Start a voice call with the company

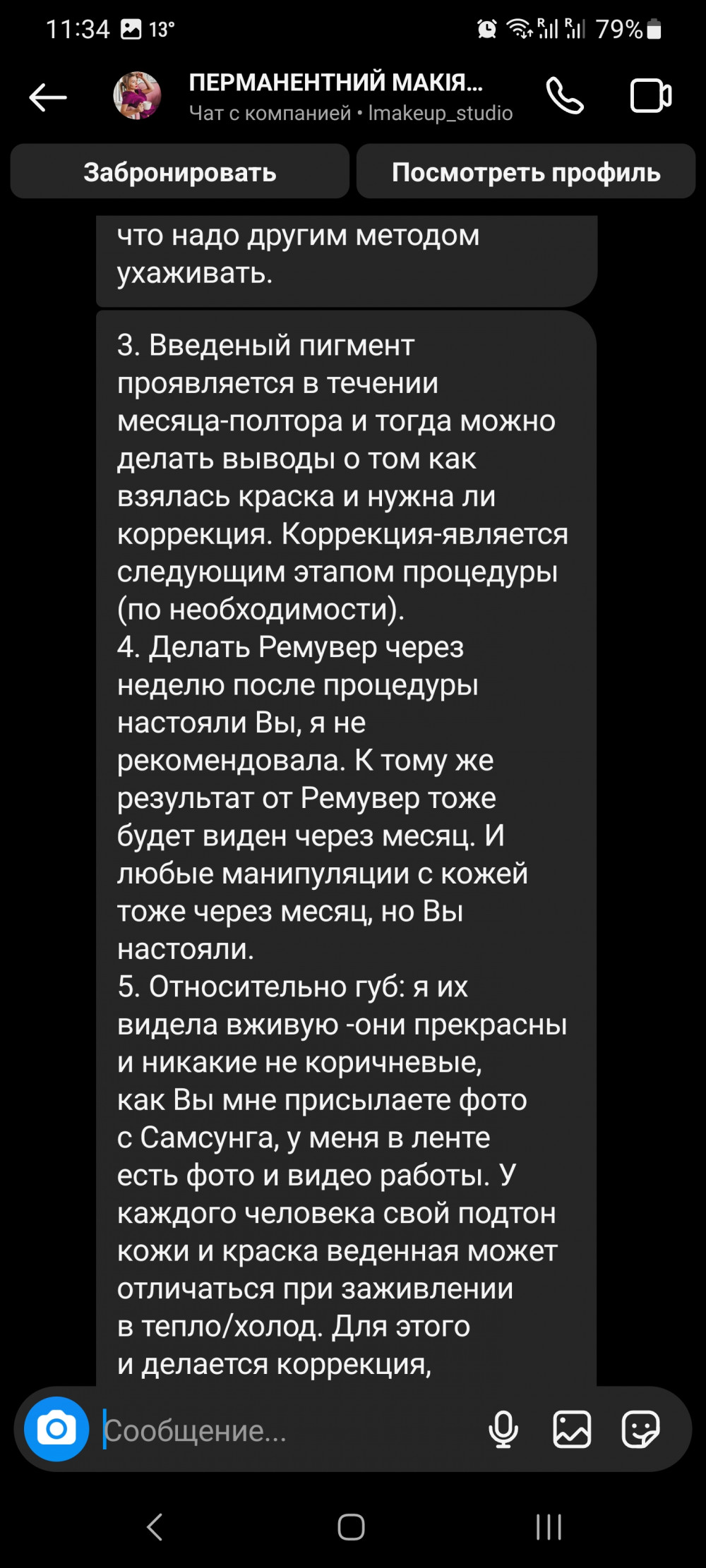click(x=565, y=97)
